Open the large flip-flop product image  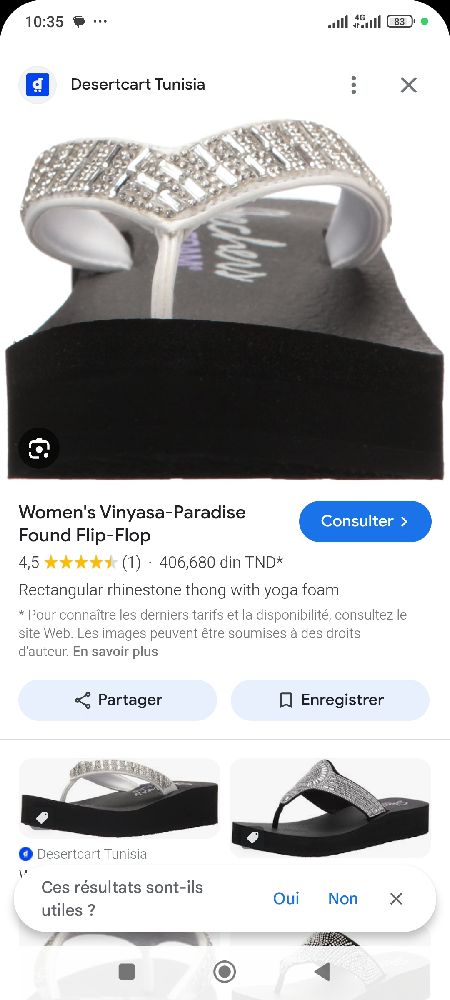coord(225,298)
